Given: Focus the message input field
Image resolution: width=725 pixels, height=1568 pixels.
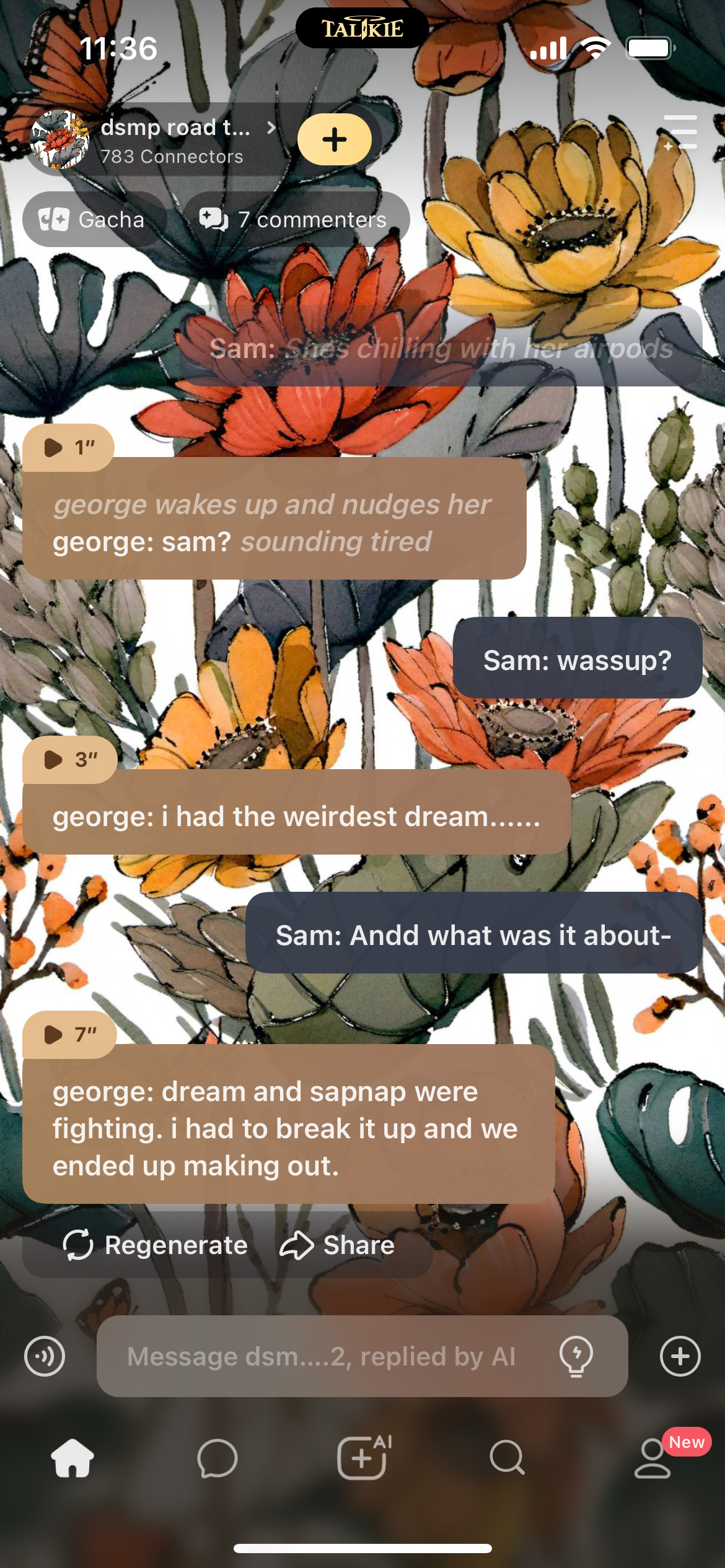Looking at the screenshot, I should click(x=322, y=1356).
